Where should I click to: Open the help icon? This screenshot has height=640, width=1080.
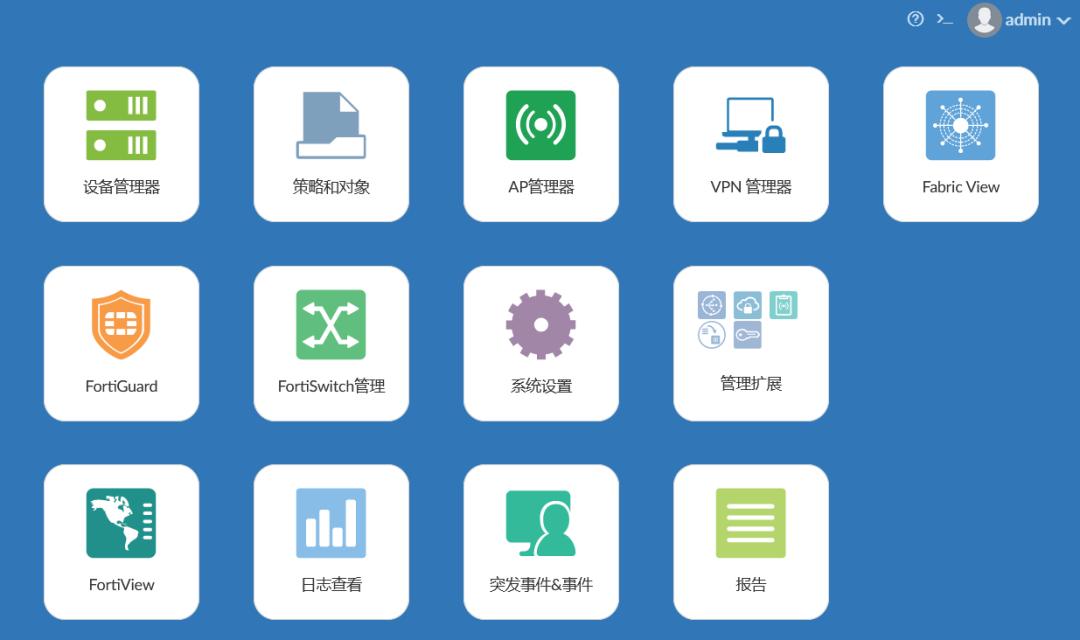tap(915, 19)
